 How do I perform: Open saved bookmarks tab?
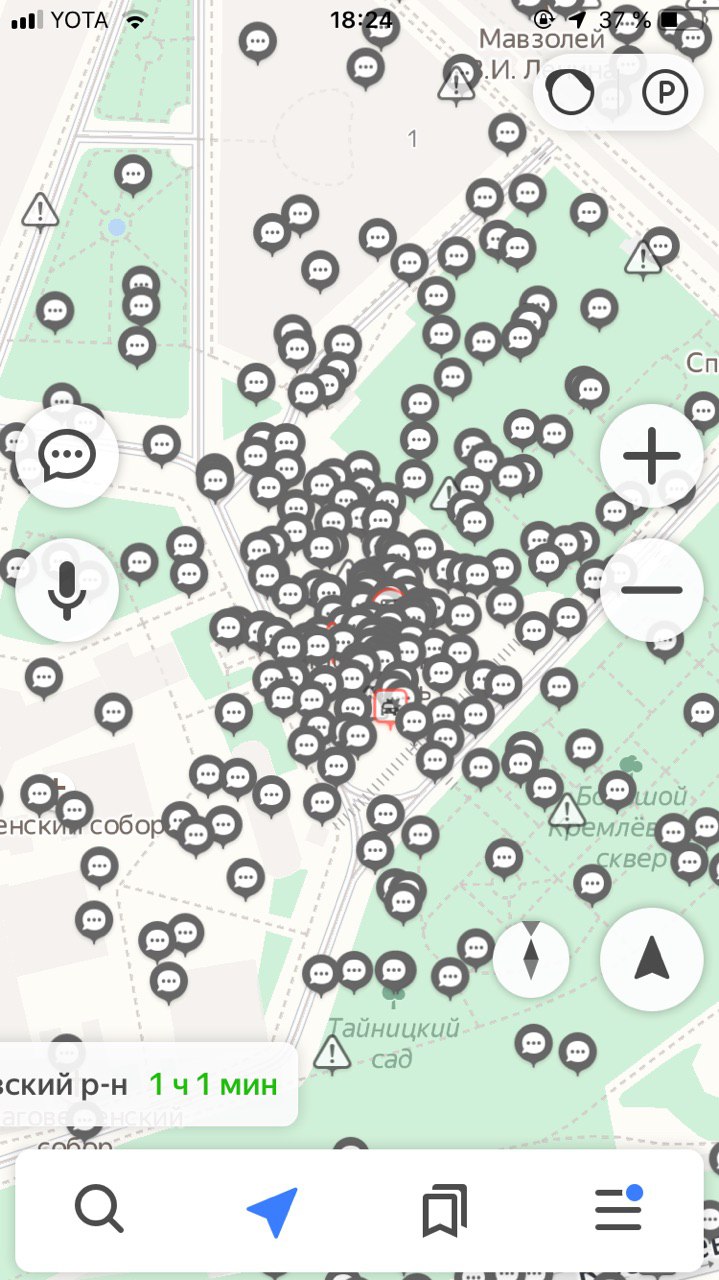[x=445, y=1211]
